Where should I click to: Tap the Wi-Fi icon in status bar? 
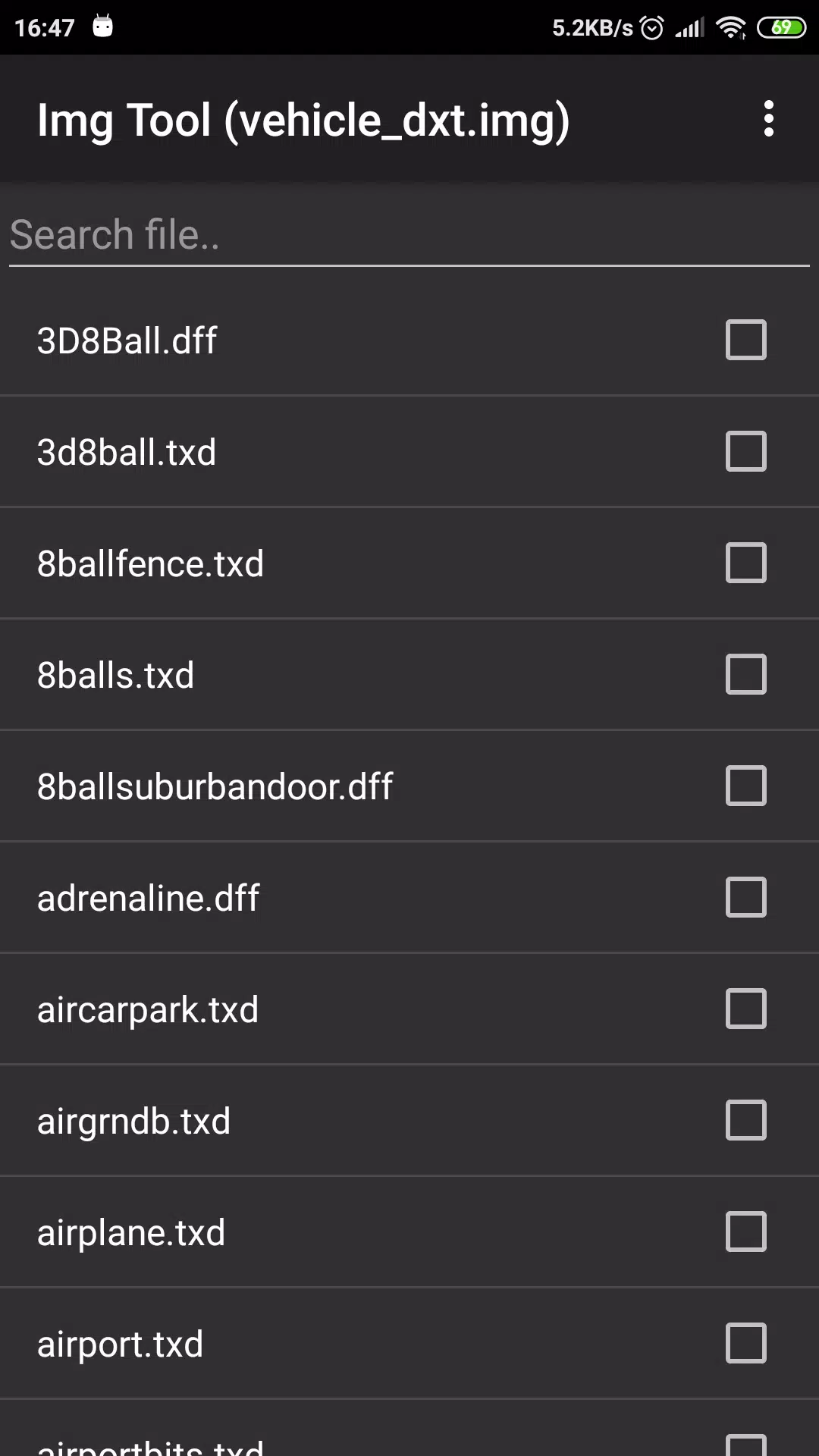730,26
